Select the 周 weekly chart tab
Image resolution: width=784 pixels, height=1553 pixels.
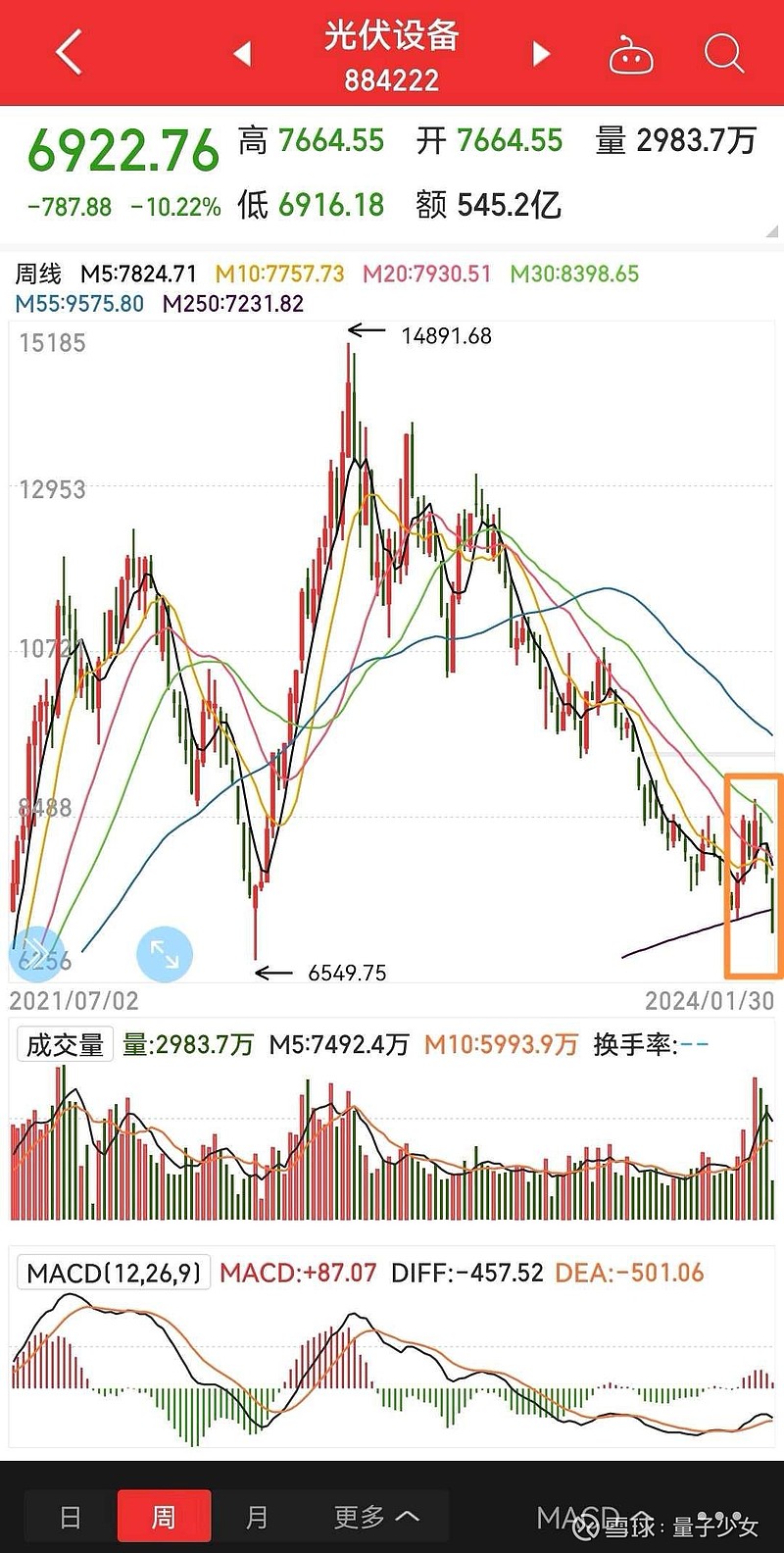[x=164, y=1517]
